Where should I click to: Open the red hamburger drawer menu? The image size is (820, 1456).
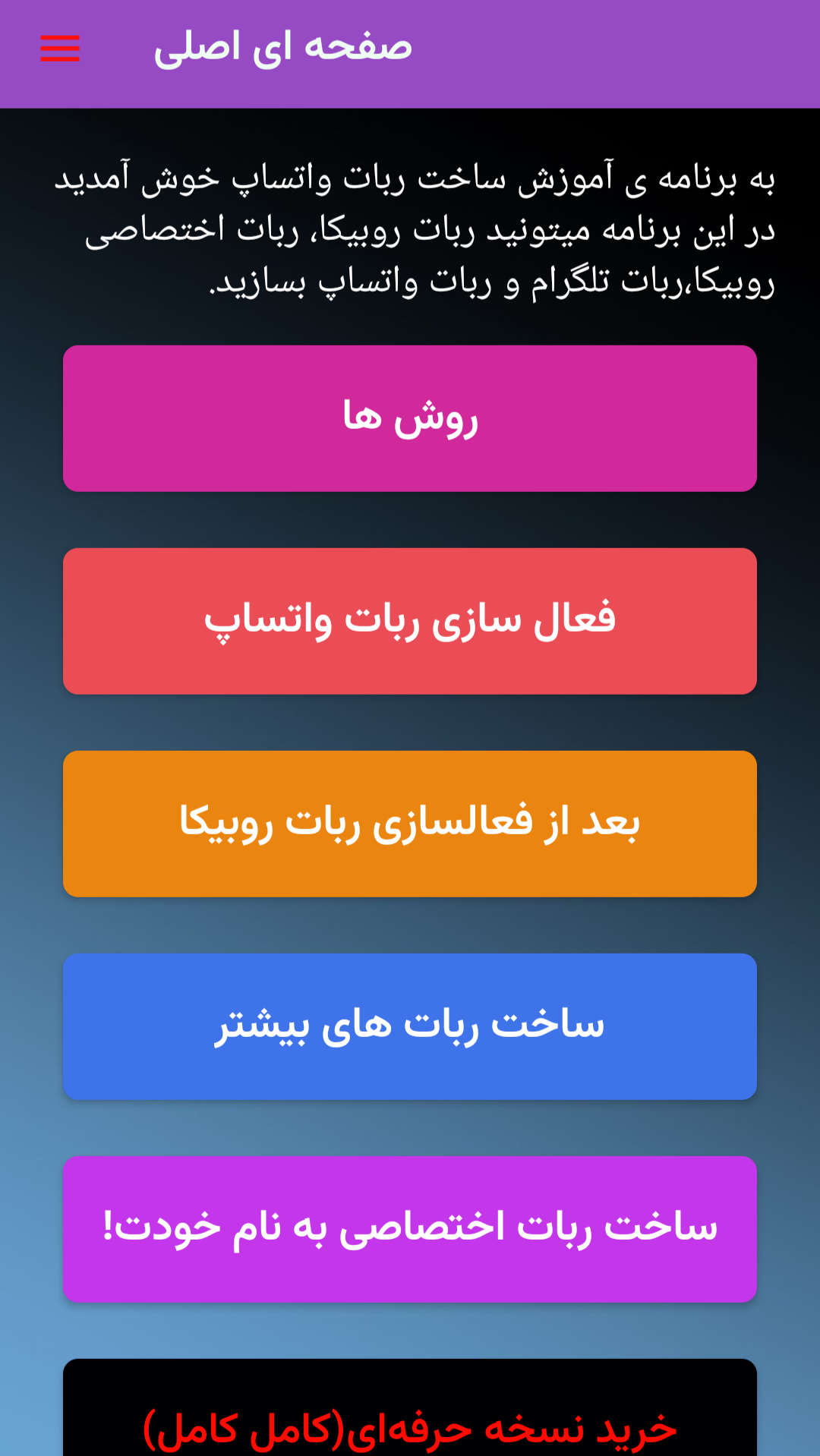(x=59, y=49)
